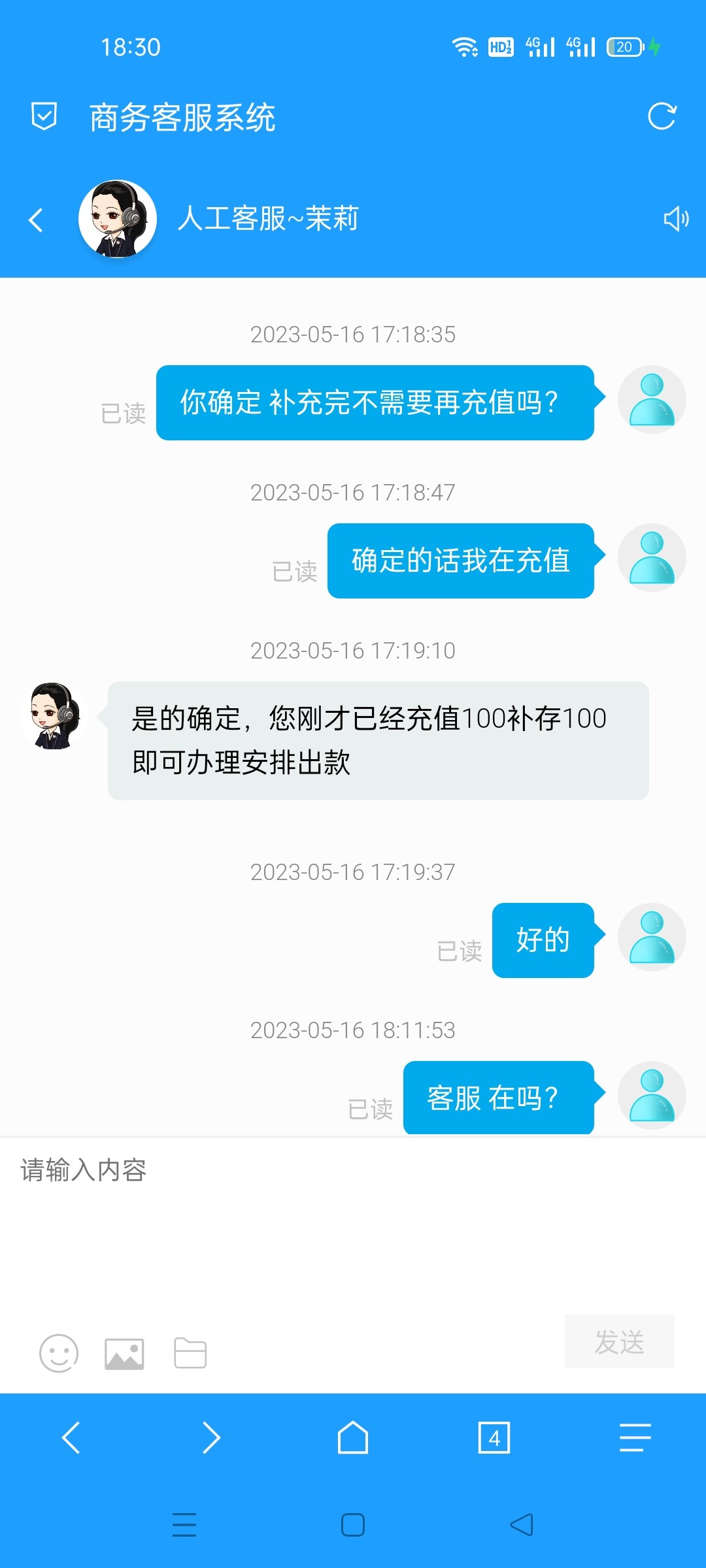Tap the battery indicator showing 20
This screenshot has height=1568, width=706.
click(x=622, y=46)
